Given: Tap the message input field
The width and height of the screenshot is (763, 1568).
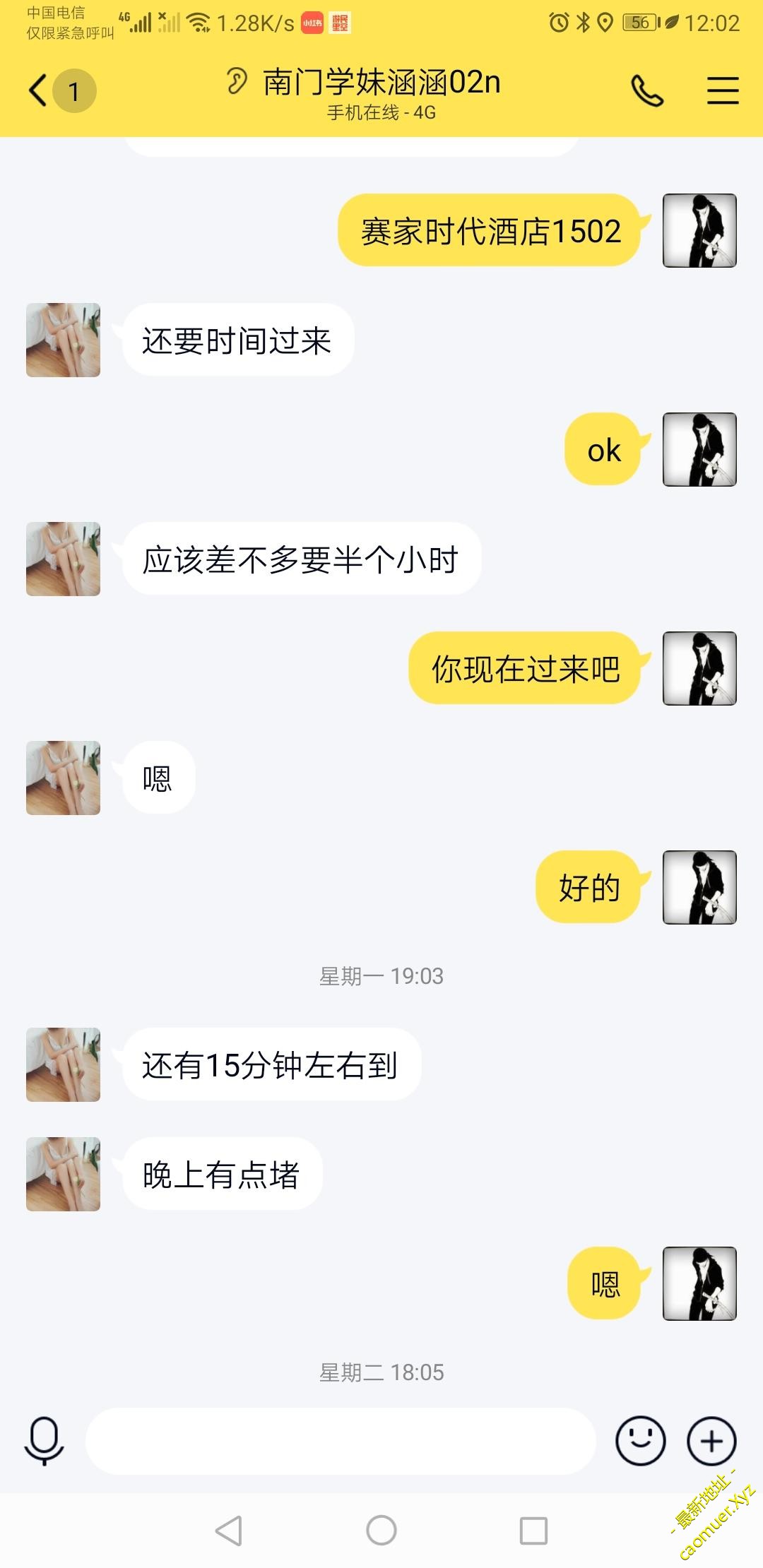Looking at the screenshot, I should [x=341, y=1441].
